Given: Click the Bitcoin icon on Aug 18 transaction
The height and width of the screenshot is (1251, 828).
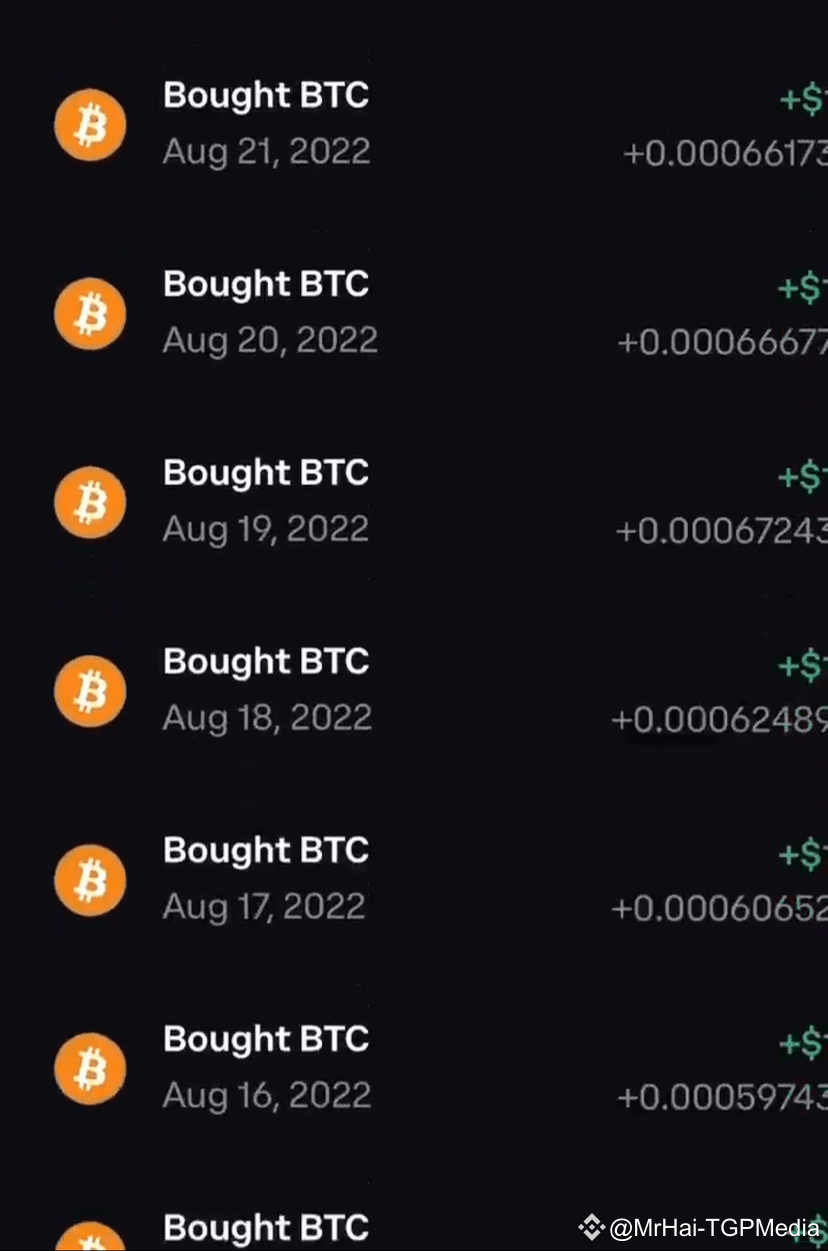Looking at the screenshot, I should click(90, 690).
